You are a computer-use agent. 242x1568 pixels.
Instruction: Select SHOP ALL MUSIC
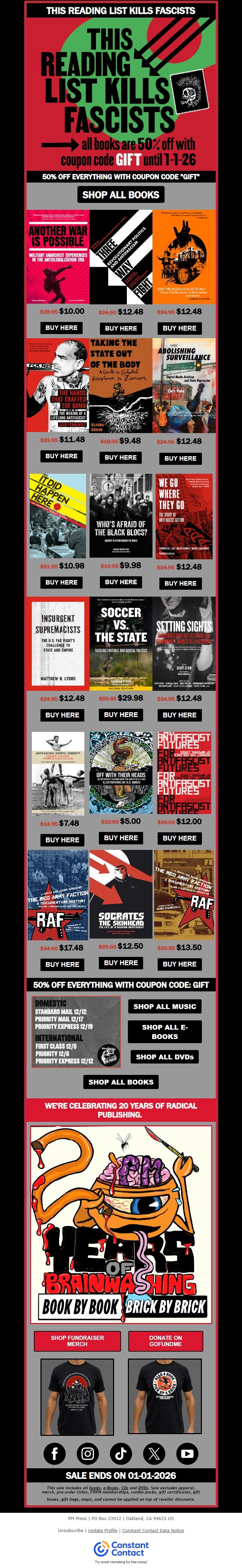pos(165,1007)
